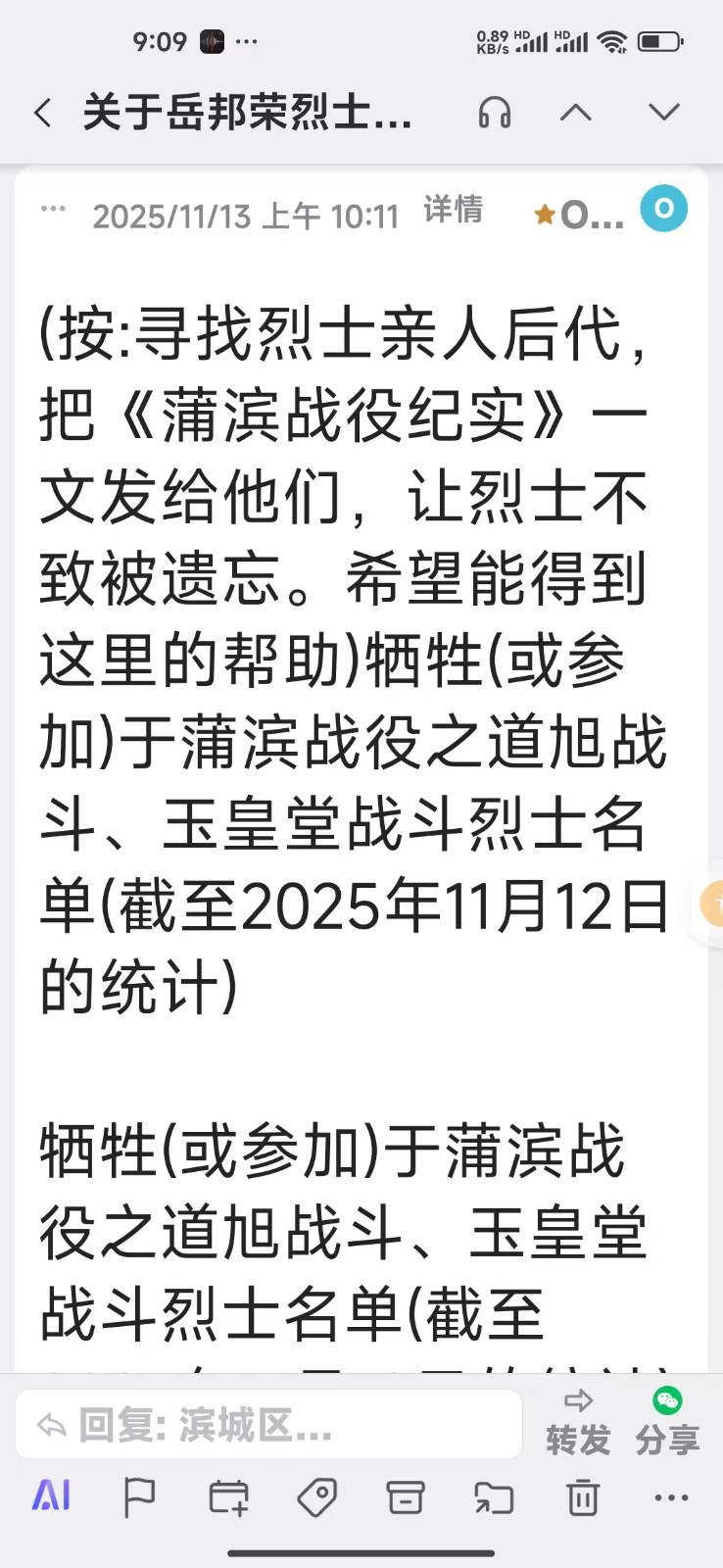Archive this email

coord(405,1497)
